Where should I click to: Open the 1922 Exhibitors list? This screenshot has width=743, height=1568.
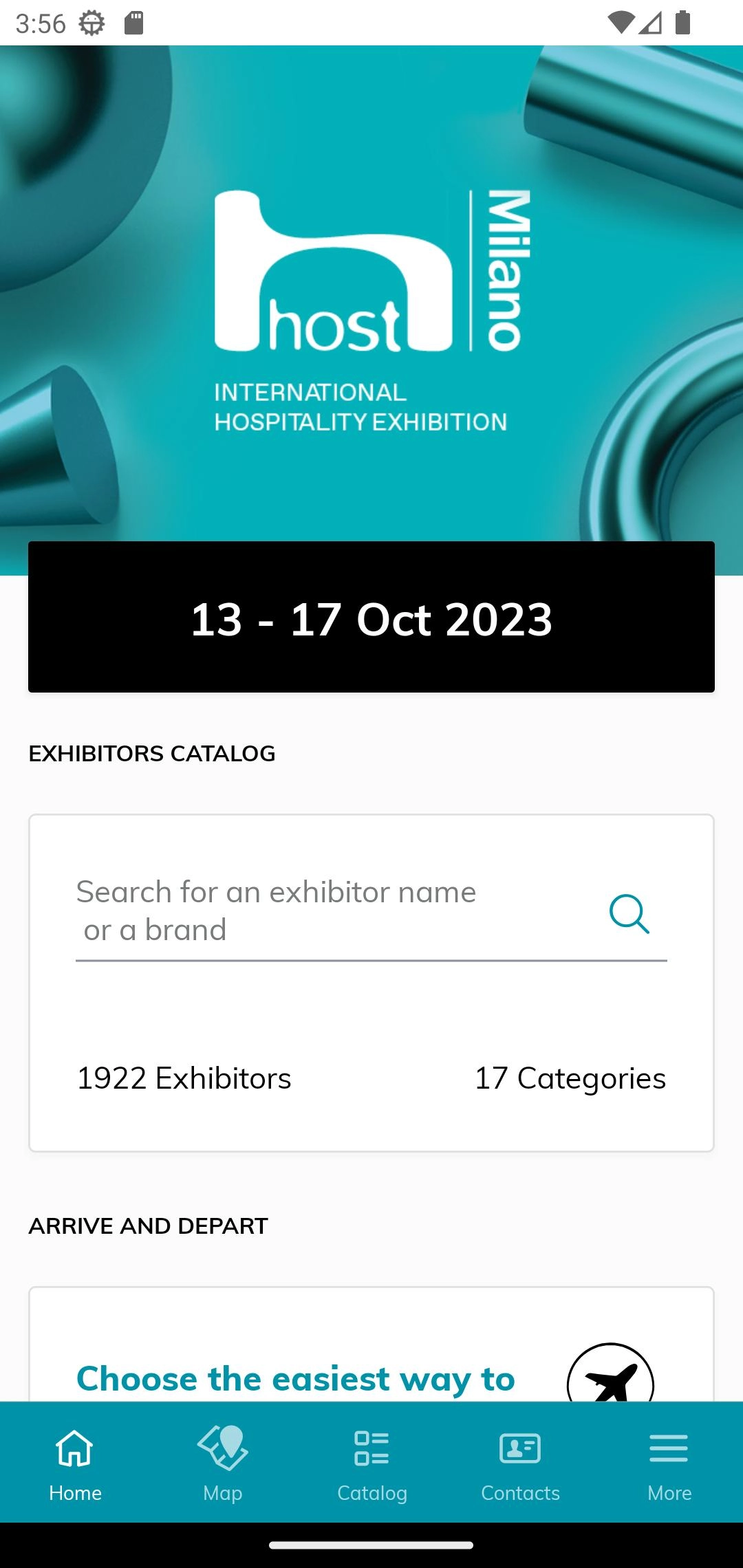184,1078
